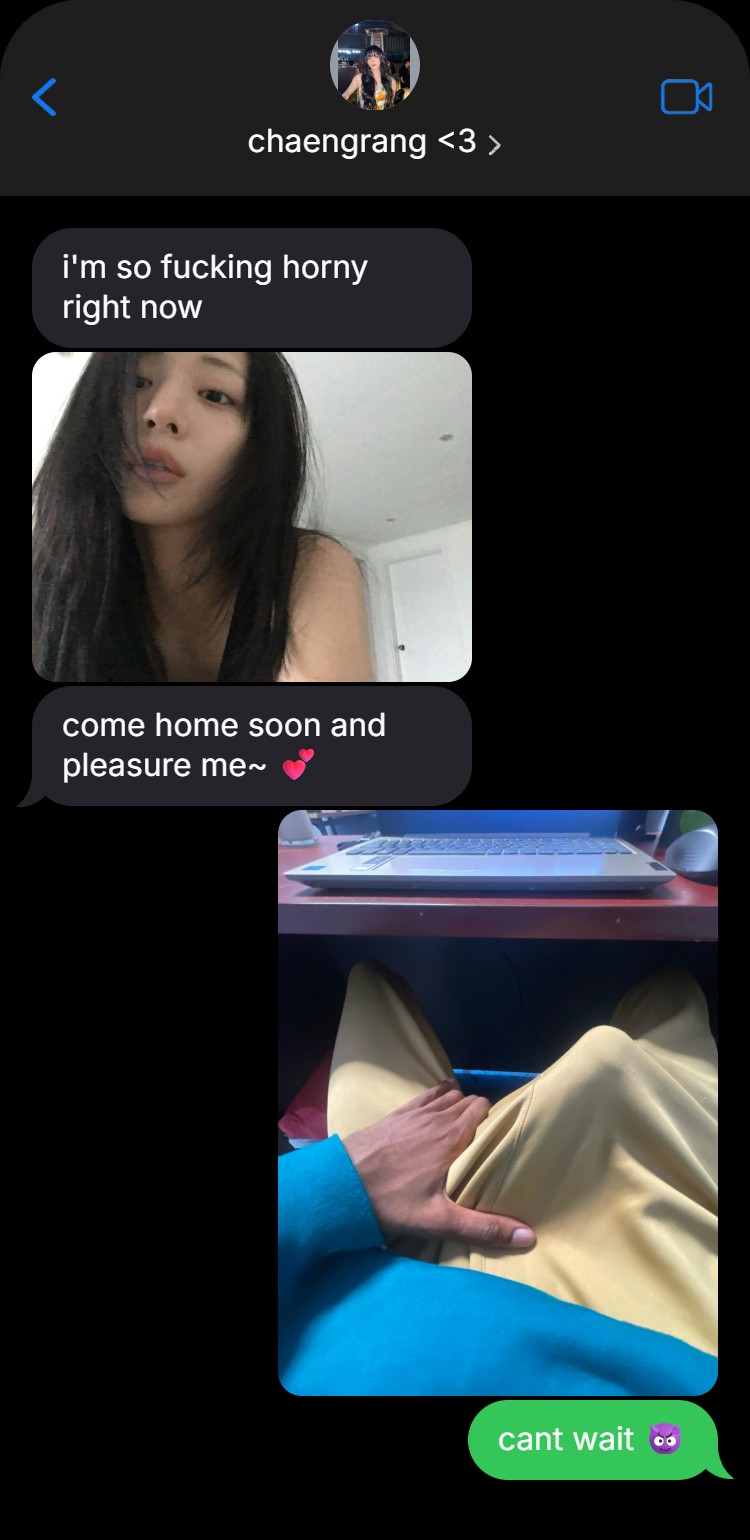Open the received selfie photo
Image resolution: width=750 pixels, height=1540 pixels.
click(252, 516)
